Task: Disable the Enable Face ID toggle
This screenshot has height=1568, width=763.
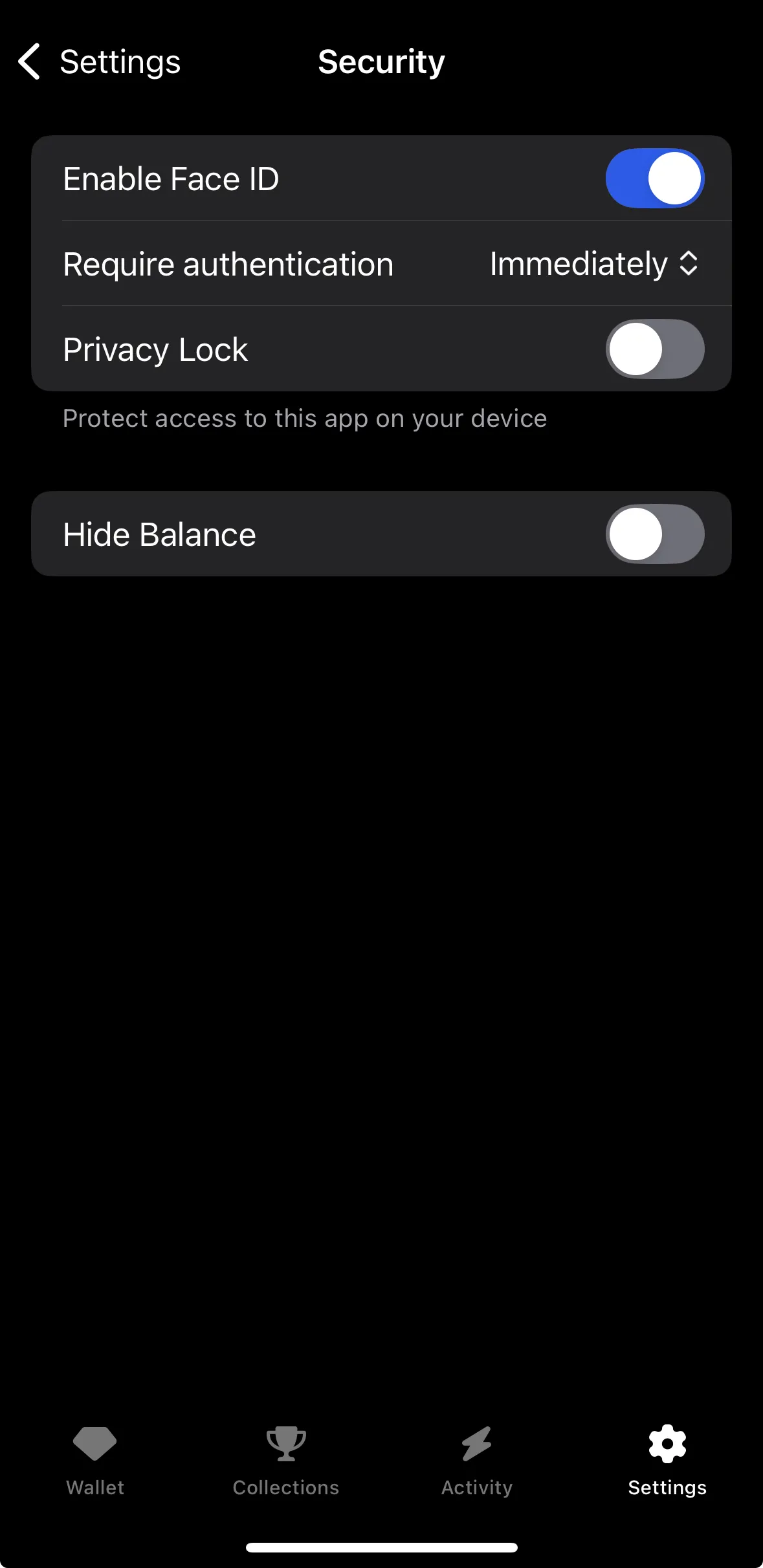Action: click(x=654, y=178)
